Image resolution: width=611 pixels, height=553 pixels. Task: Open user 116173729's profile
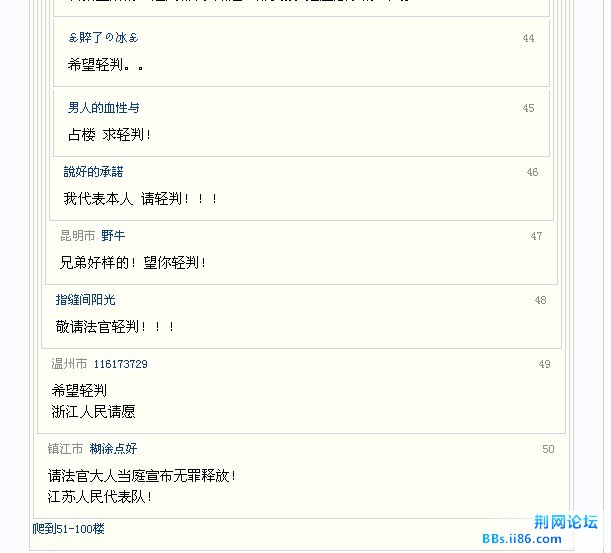coord(120,364)
